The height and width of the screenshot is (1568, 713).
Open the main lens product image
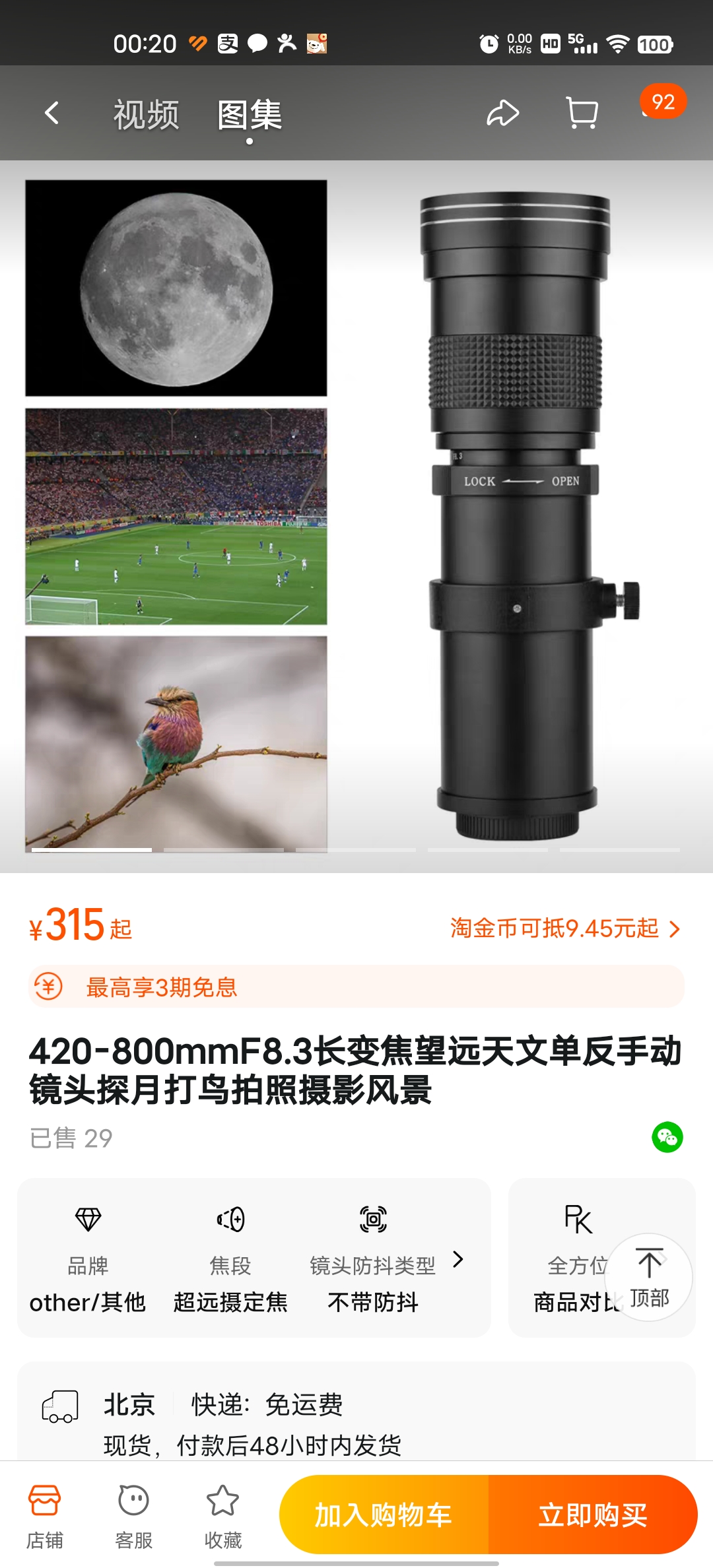coord(515,516)
